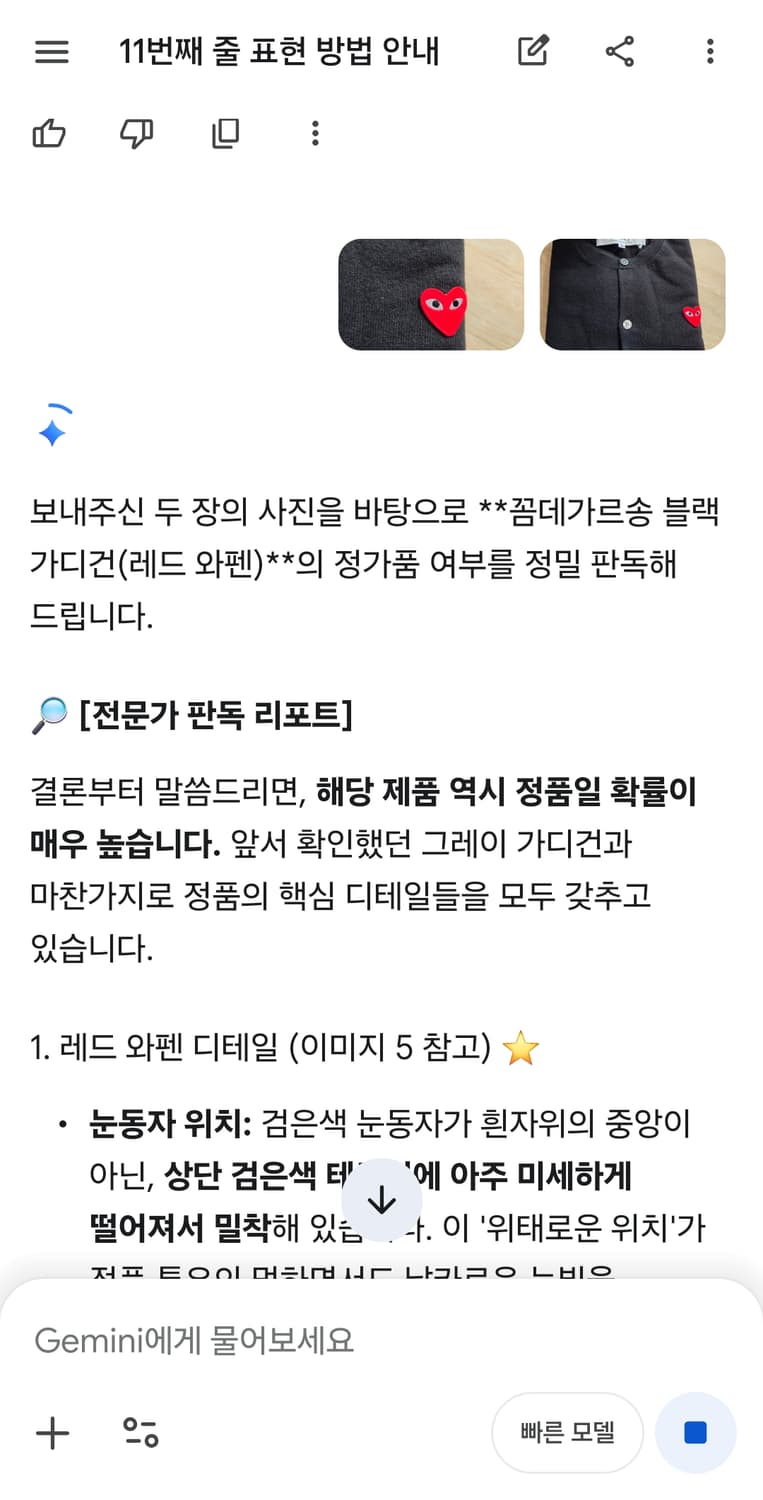This screenshot has width=763, height=1500.
Task: Open the tools settings icon beside plus
Action: (142, 1432)
